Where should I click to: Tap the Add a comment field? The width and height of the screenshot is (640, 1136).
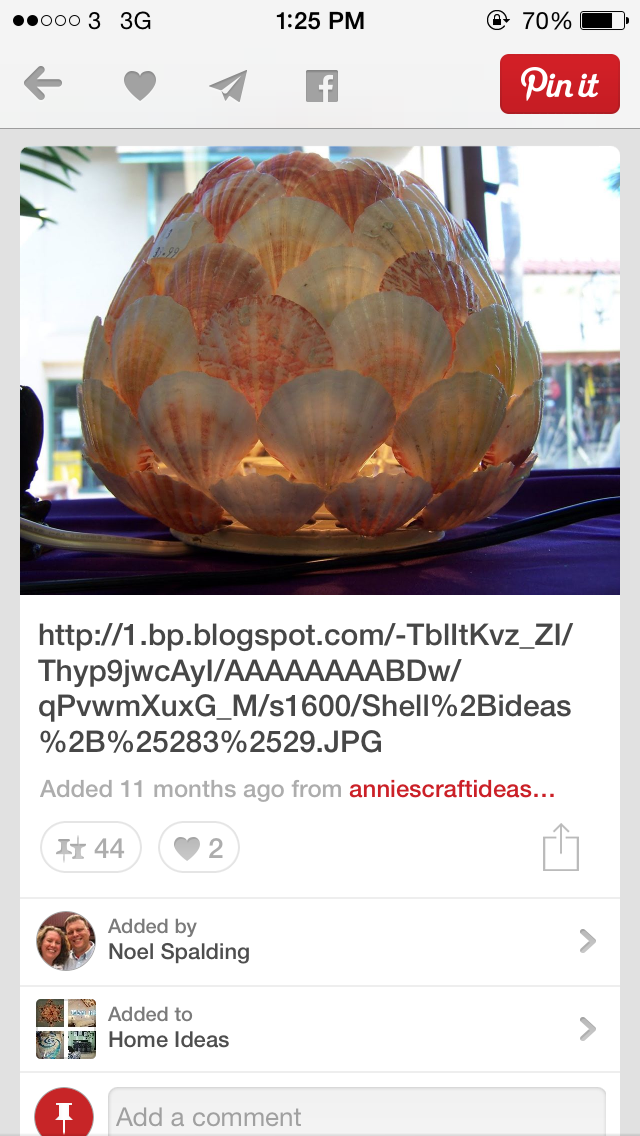357,1114
